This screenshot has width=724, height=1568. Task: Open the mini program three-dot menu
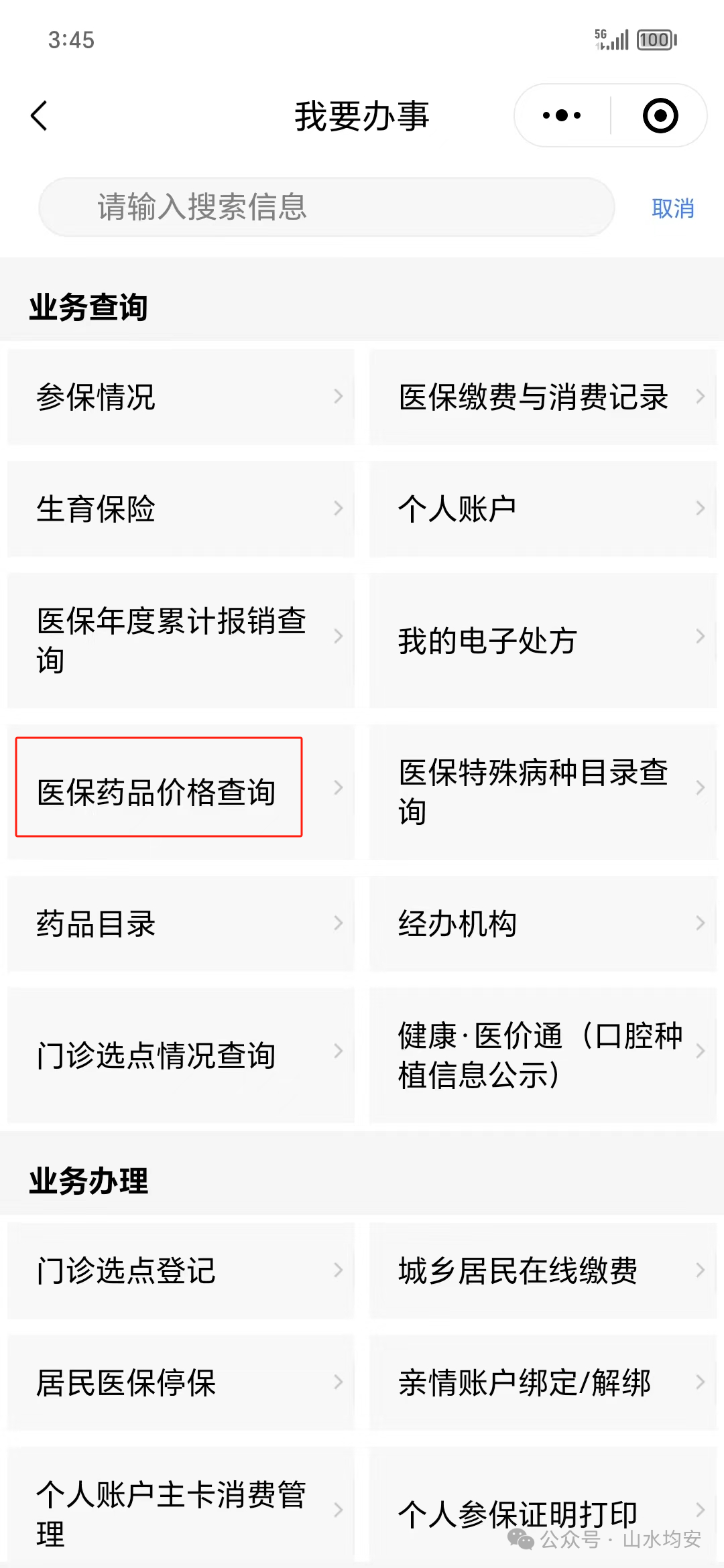coord(562,116)
